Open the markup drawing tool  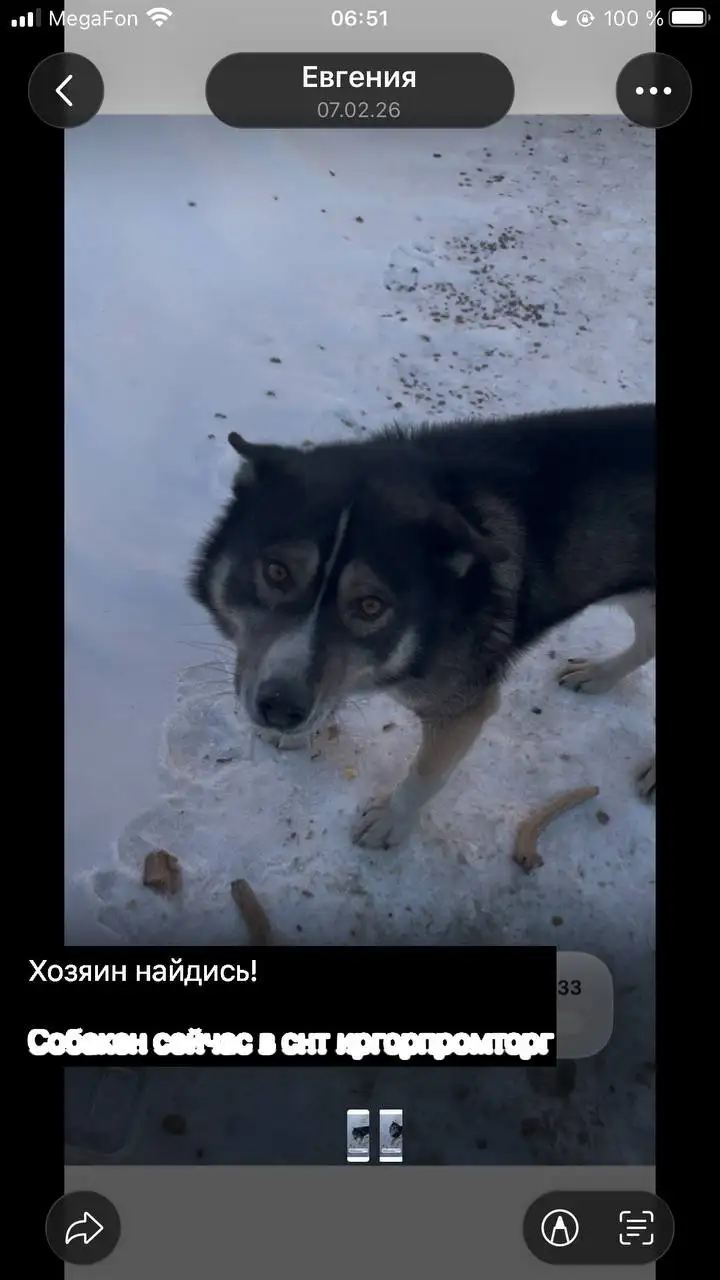pos(560,1228)
